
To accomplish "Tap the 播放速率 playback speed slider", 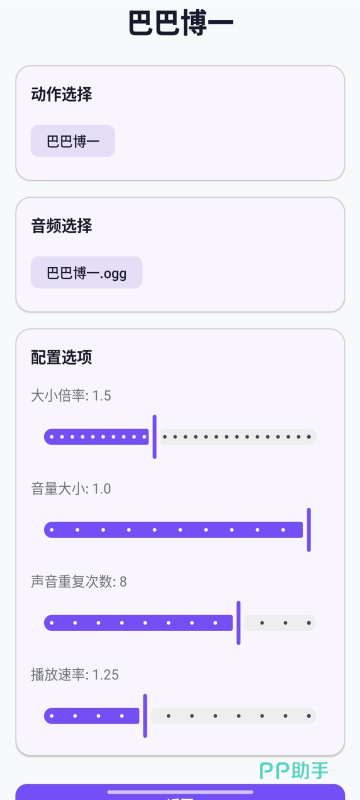I will click(180, 716).
